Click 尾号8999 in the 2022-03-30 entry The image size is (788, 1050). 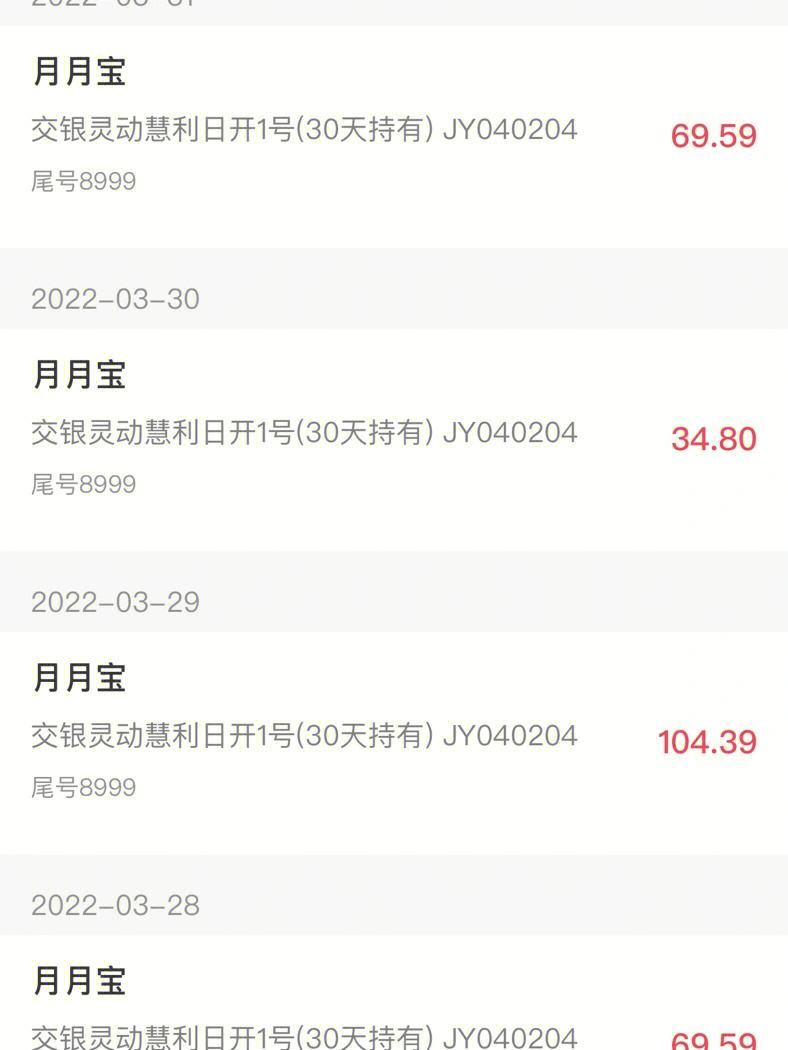[x=85, y=484]
